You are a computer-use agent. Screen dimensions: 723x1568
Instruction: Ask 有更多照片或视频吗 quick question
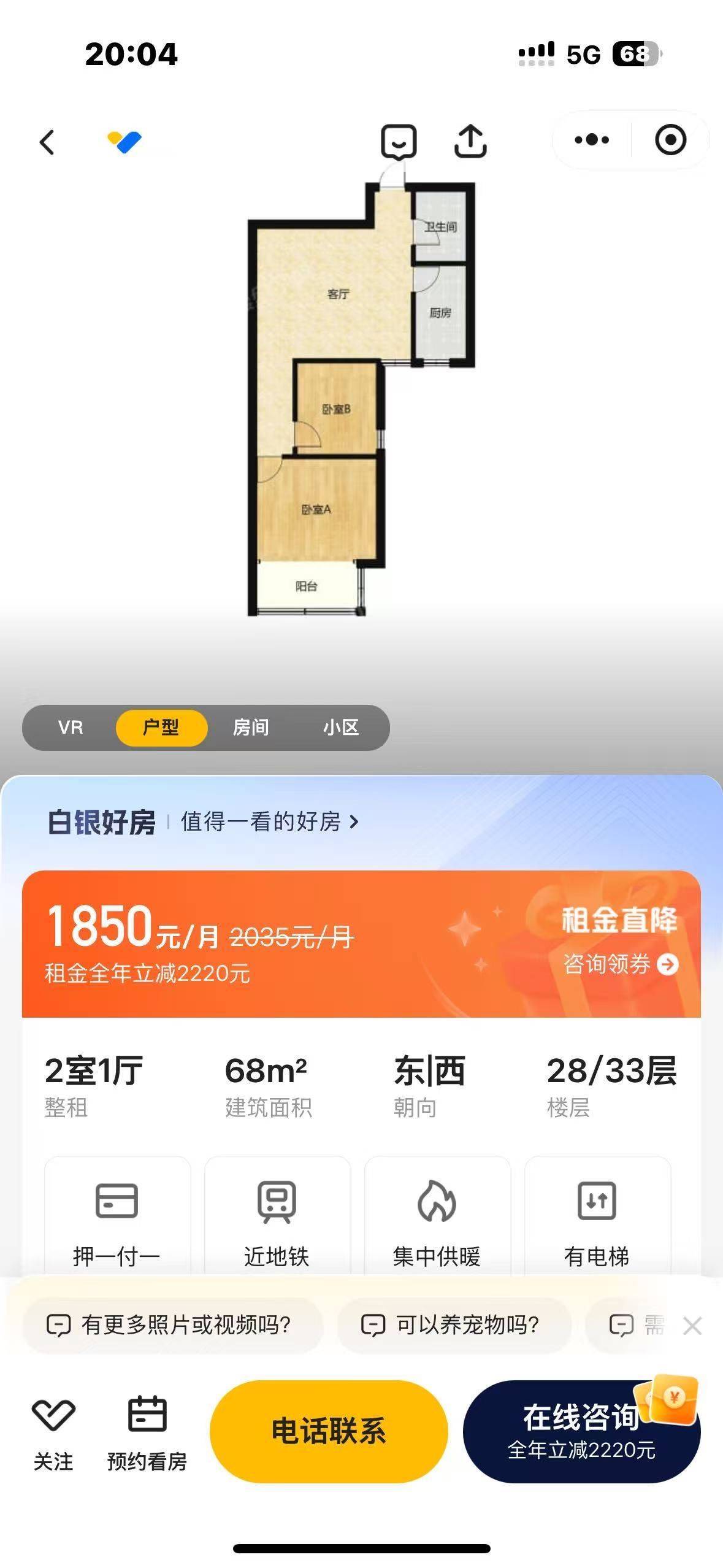tap(172, 1325)
